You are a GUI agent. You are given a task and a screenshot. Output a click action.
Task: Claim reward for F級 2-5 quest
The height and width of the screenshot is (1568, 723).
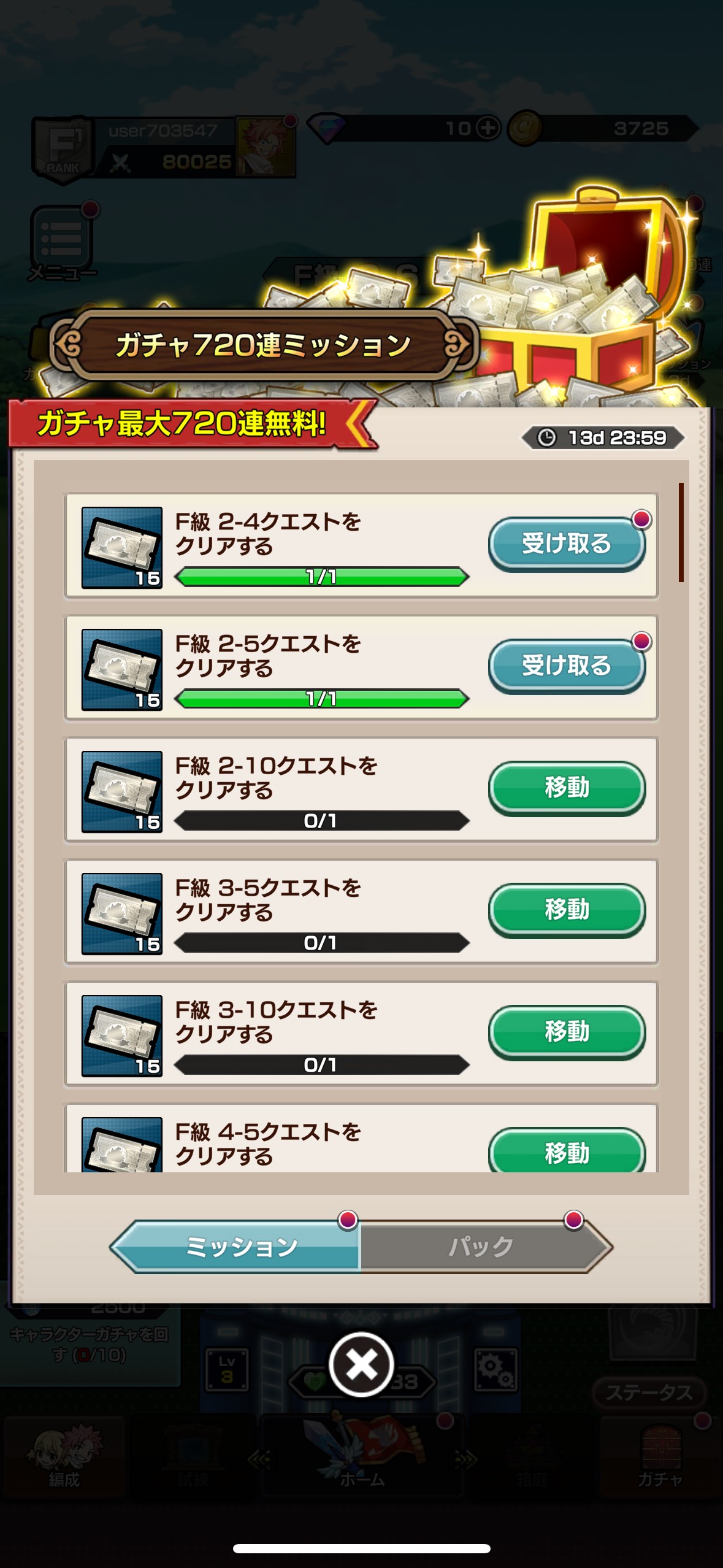click(567, 666)
